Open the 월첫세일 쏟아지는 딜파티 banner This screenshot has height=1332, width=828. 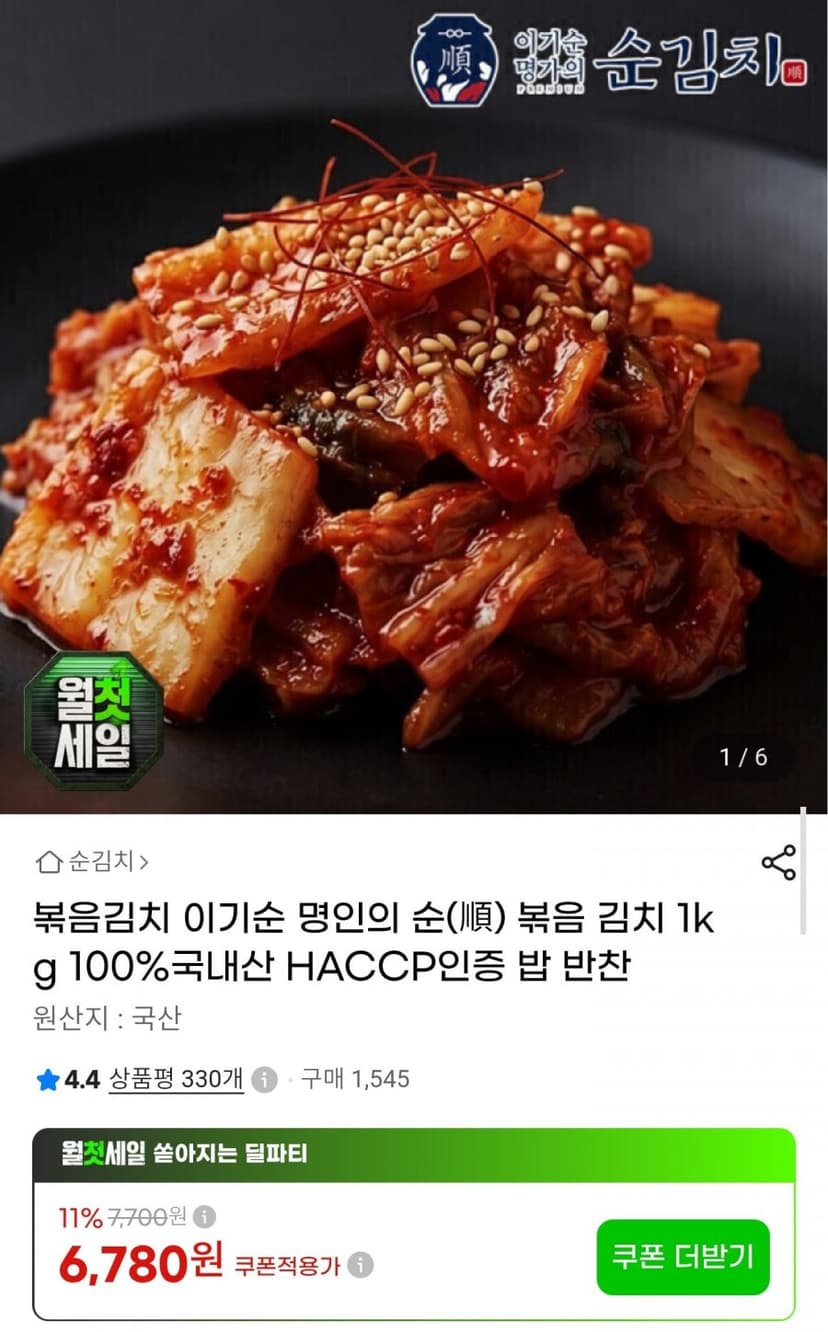[414, 1154]
